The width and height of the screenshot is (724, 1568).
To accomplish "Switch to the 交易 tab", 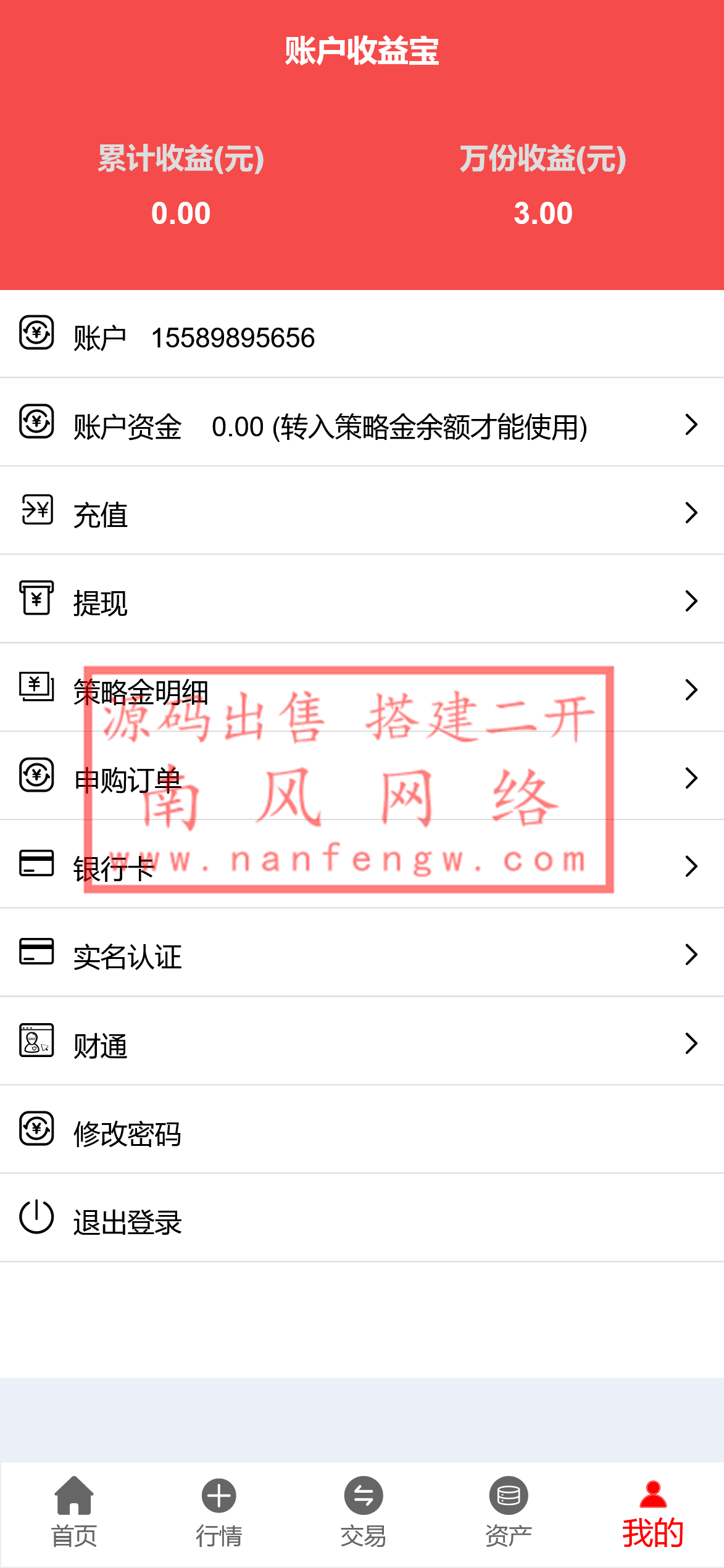I will click(x=364, y=1512).
